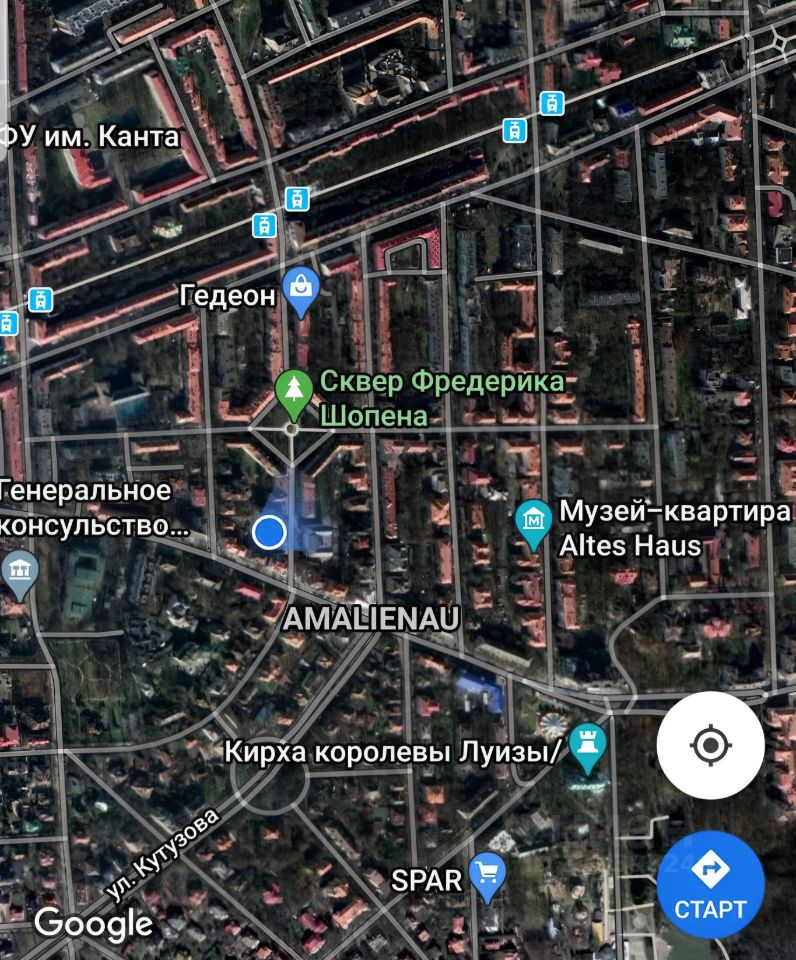Start navigation with the СТАРТ button
Screen dimensions: 796x960
(710, 883)
